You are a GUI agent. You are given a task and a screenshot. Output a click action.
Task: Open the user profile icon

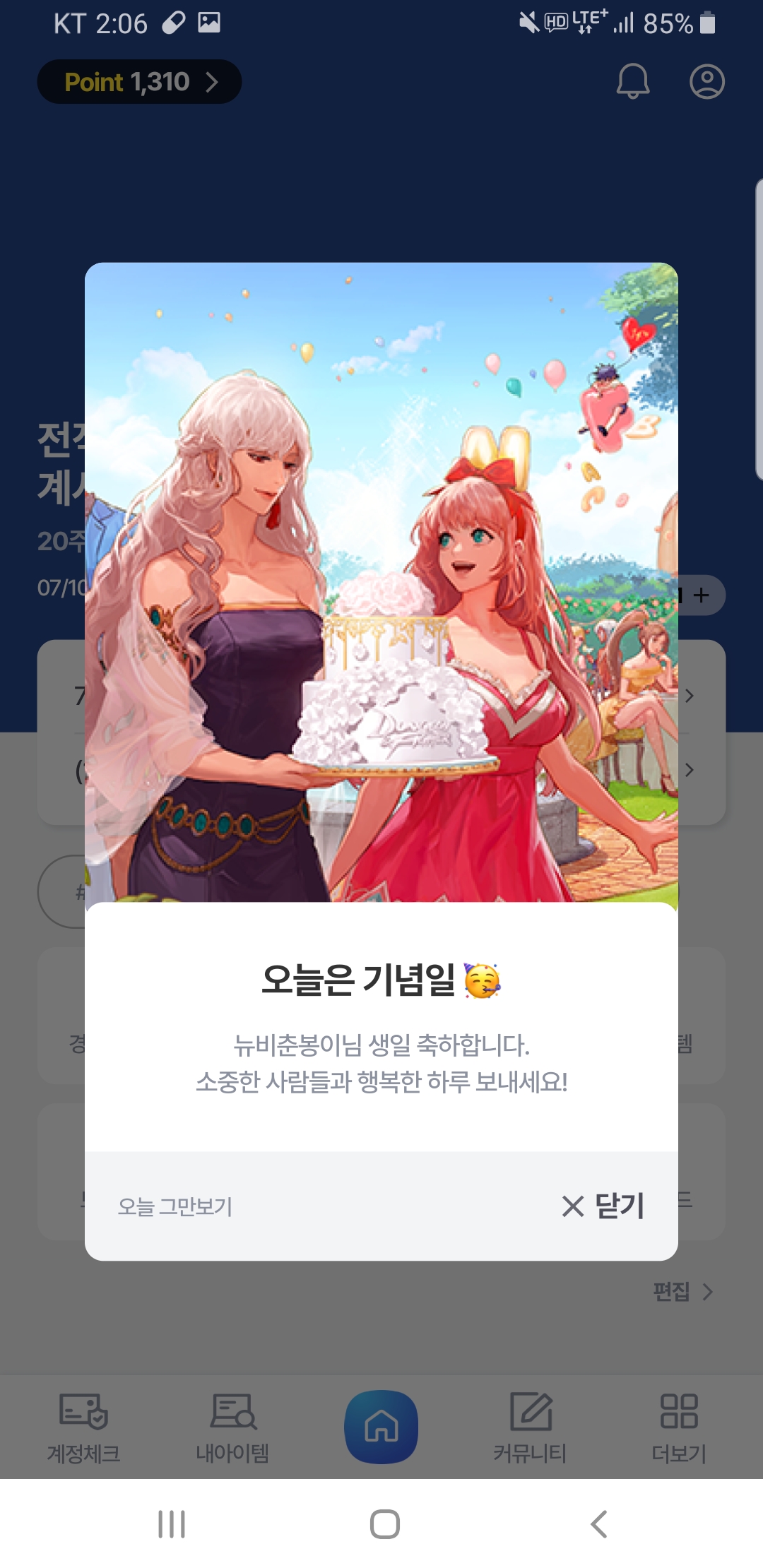click(706, 81)
